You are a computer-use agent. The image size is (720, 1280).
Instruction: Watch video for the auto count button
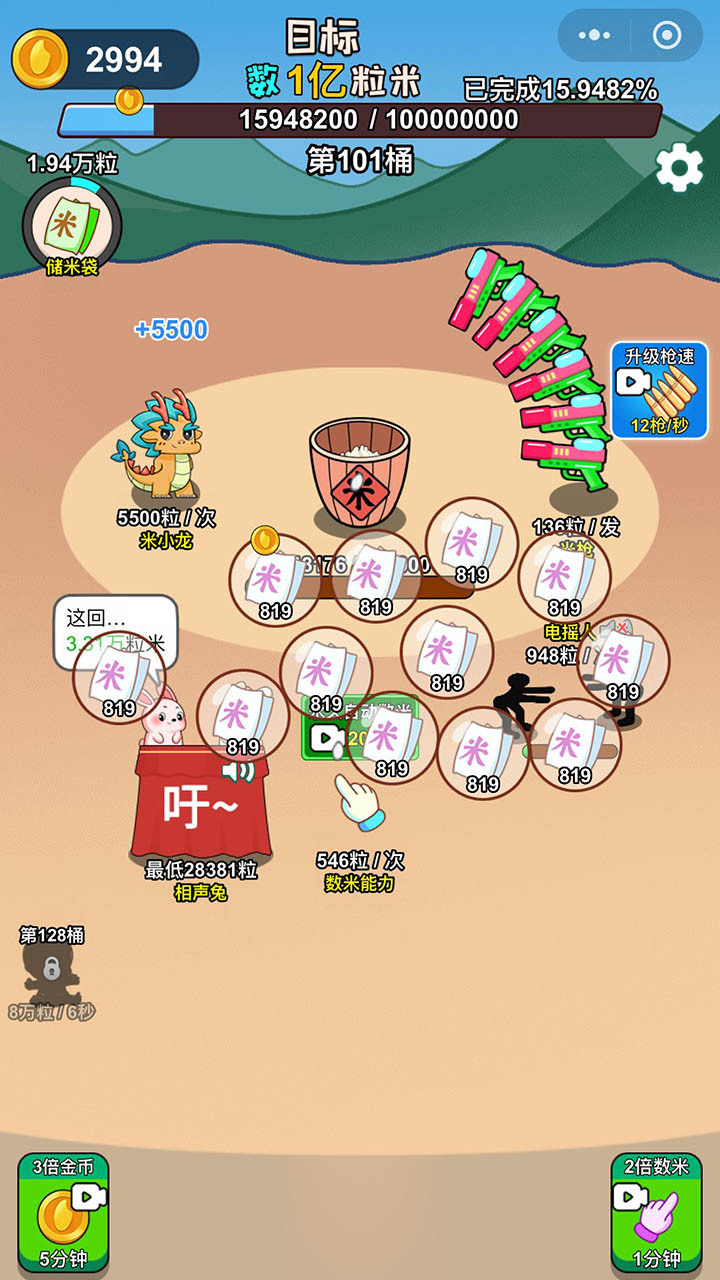click(325, 738)
